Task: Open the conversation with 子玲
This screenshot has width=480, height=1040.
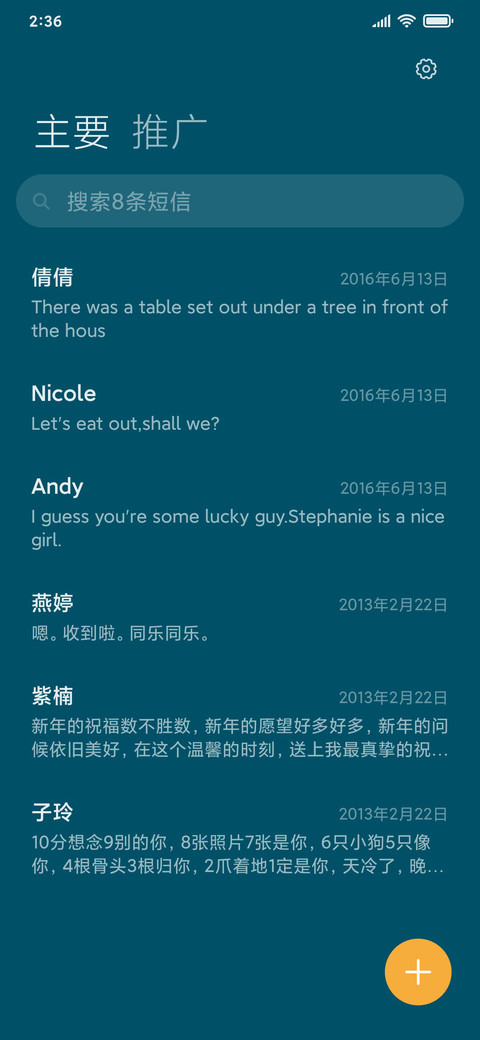Action: (240, 840)
